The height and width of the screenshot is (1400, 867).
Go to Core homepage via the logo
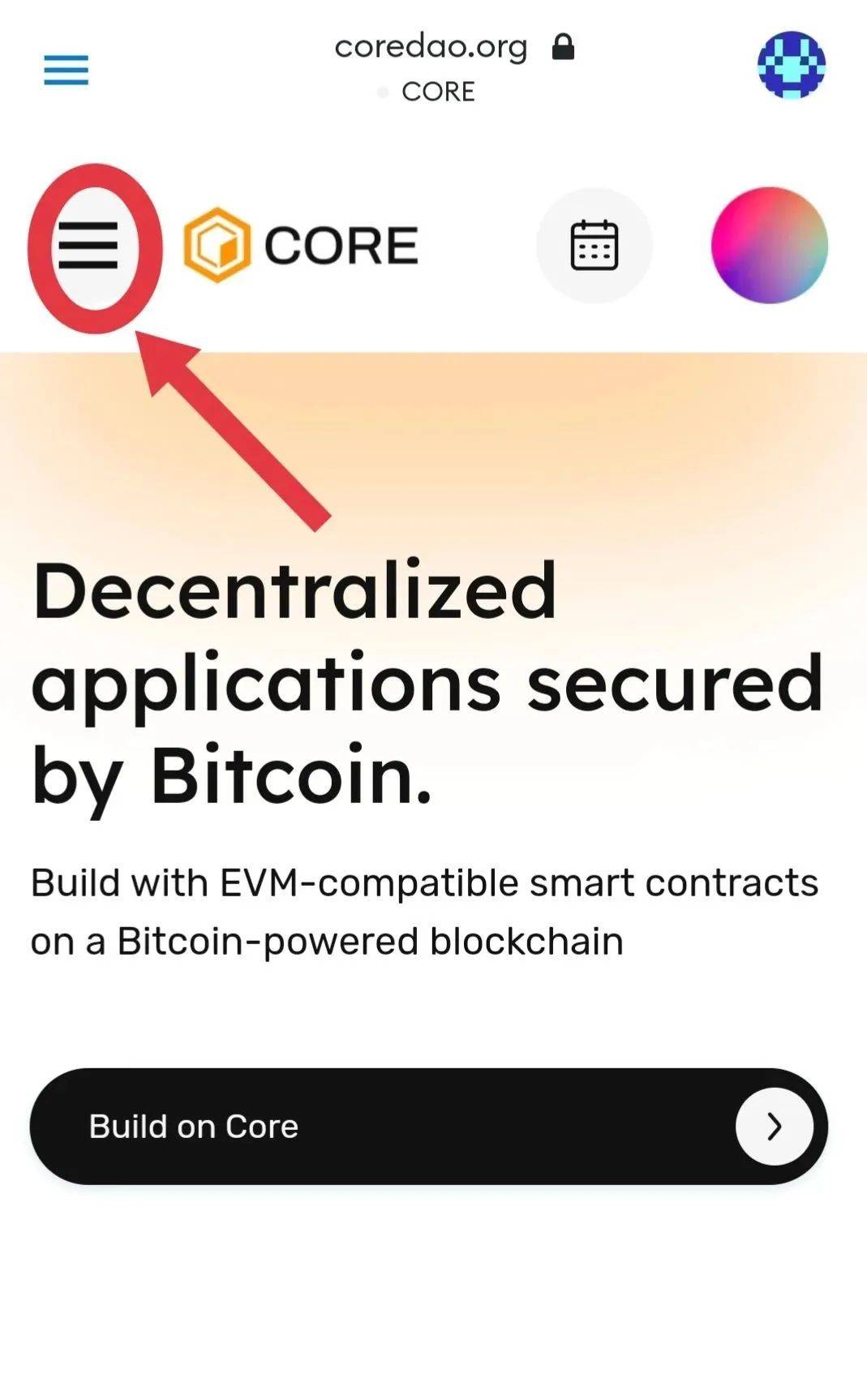[301, 245]
